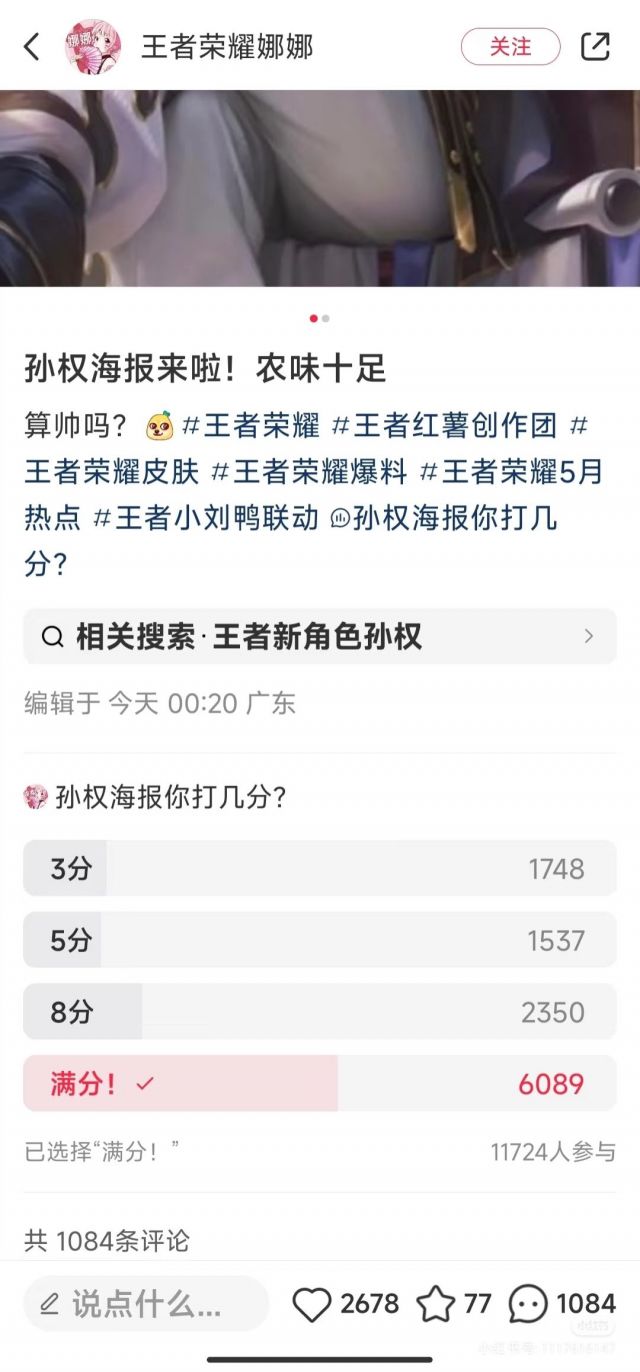The width and height of the screenshot is (640, 1372).
Task: Select the 5分 poll option
Action: click(x=320, y=940)
